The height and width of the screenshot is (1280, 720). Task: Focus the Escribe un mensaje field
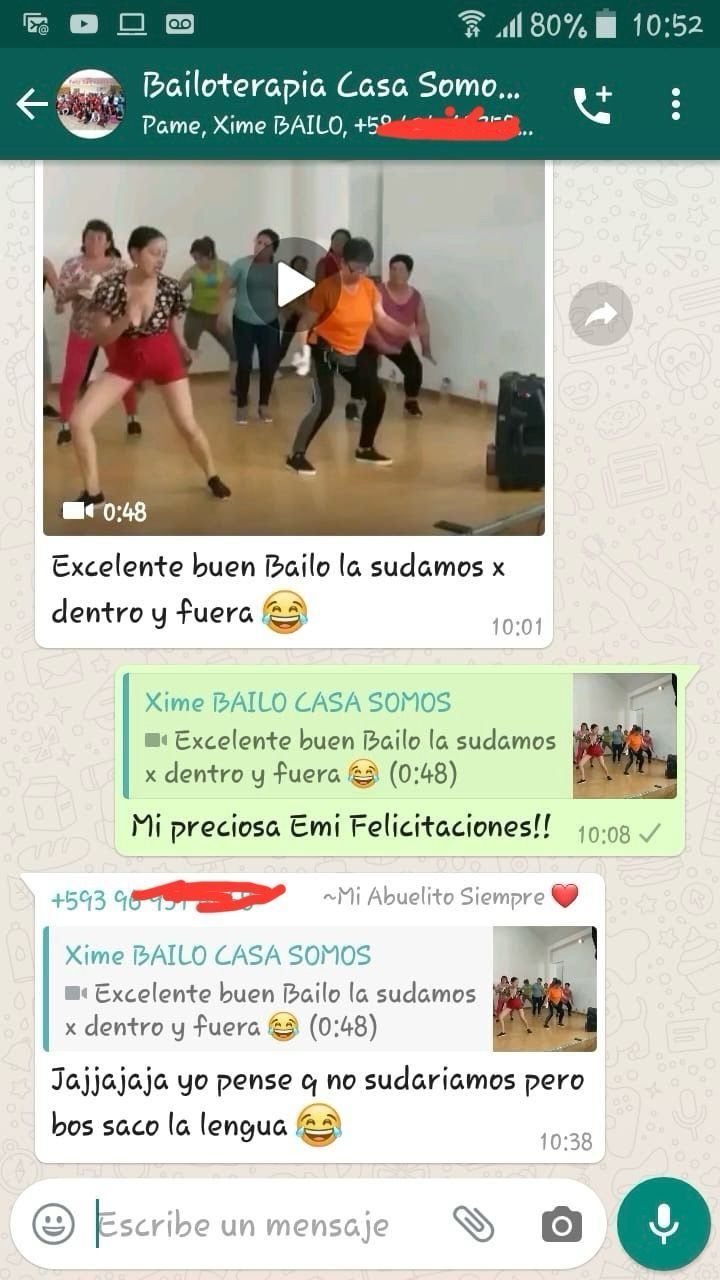260,1224
